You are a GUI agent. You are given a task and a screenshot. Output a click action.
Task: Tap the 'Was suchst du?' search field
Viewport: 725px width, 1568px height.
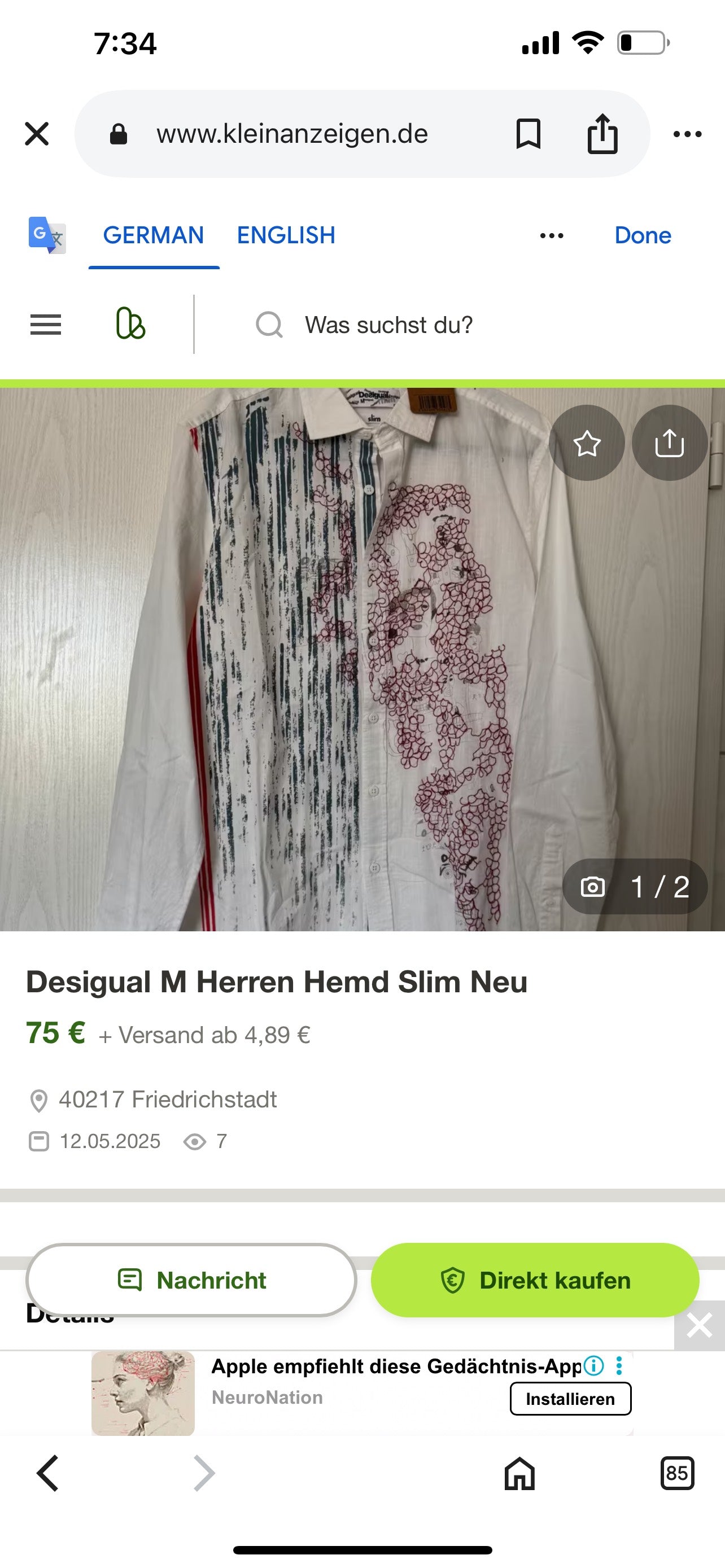388,325
